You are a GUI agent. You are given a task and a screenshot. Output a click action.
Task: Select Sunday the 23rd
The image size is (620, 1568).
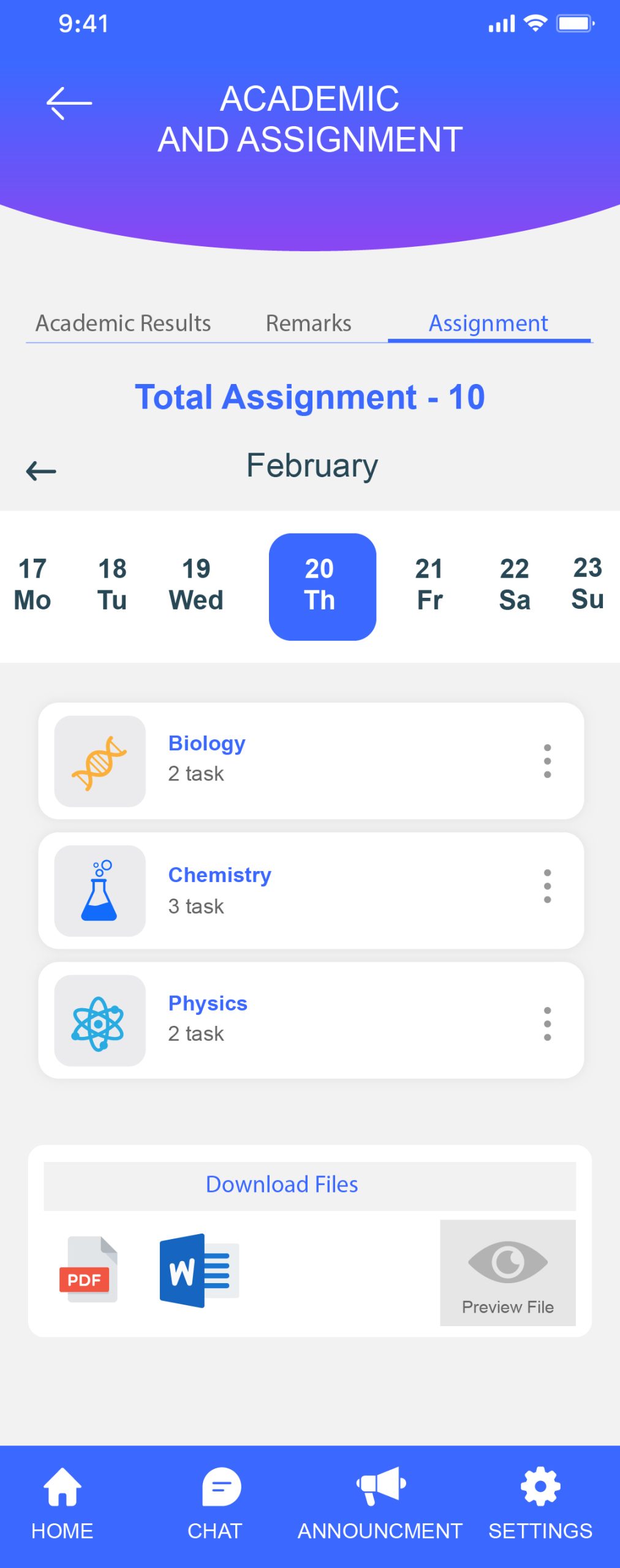588,584
